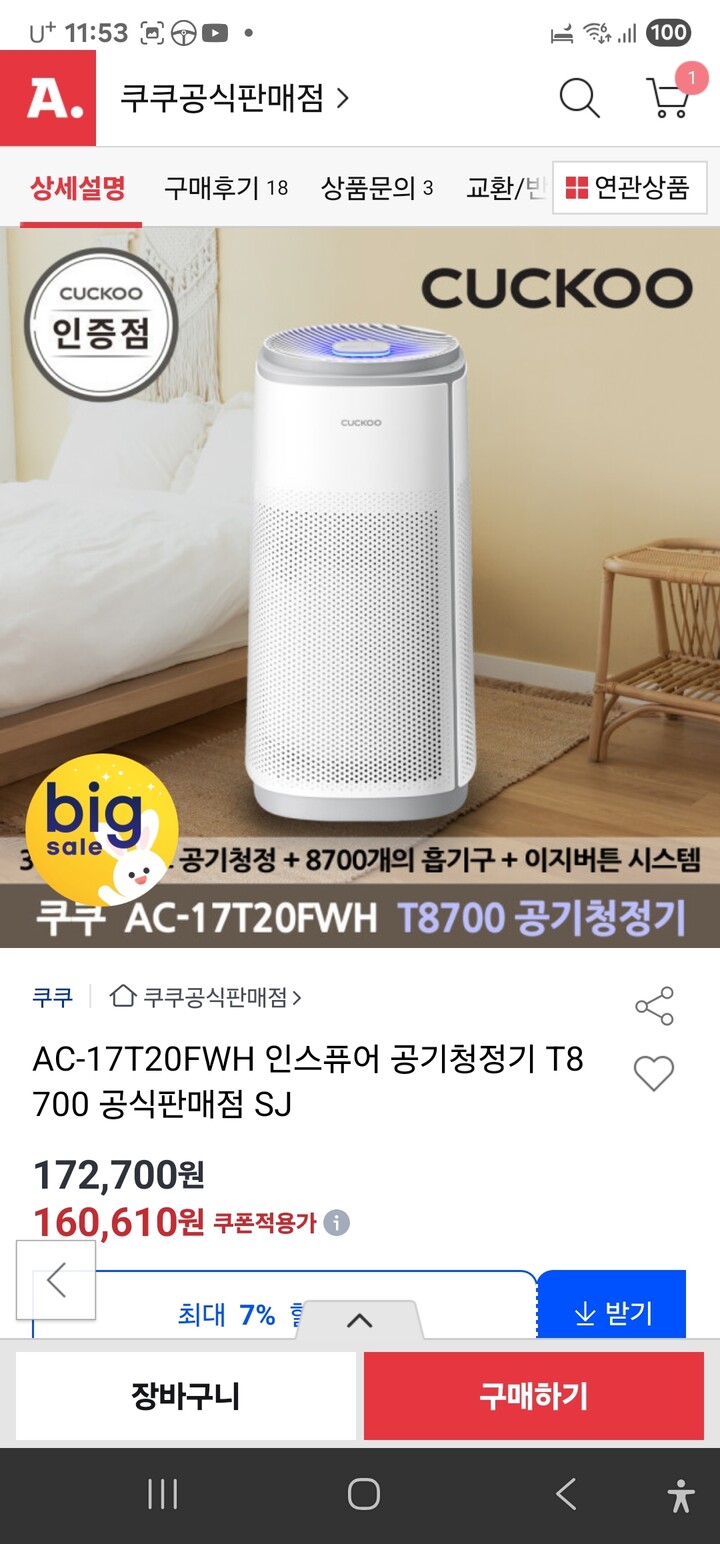This screenshot has height=1544, width=720.
Task: Open the 연관상품 button
Action: pos(629,188)
